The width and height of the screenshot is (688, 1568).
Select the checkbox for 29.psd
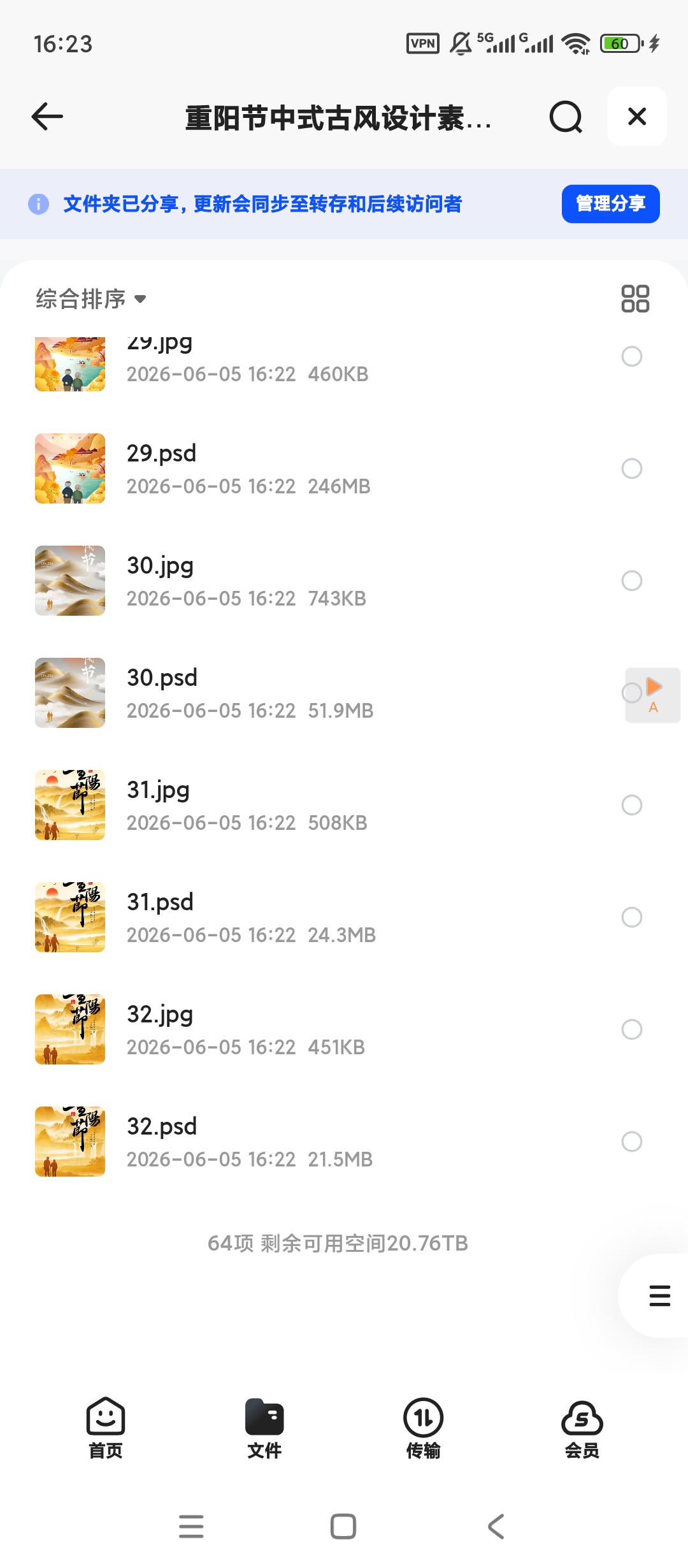(x=632, y=468)
